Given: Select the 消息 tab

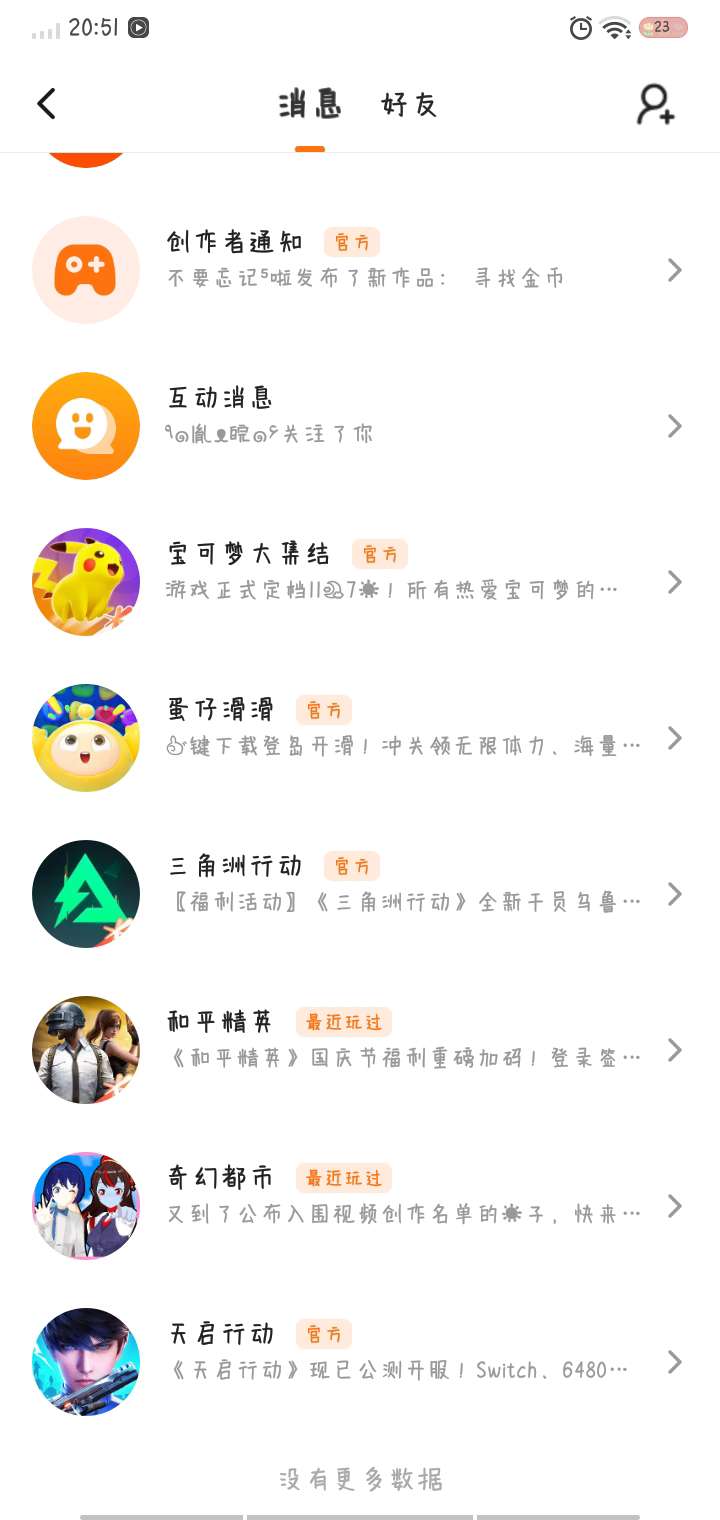Looking at the screenshot, I should (310, 105).
